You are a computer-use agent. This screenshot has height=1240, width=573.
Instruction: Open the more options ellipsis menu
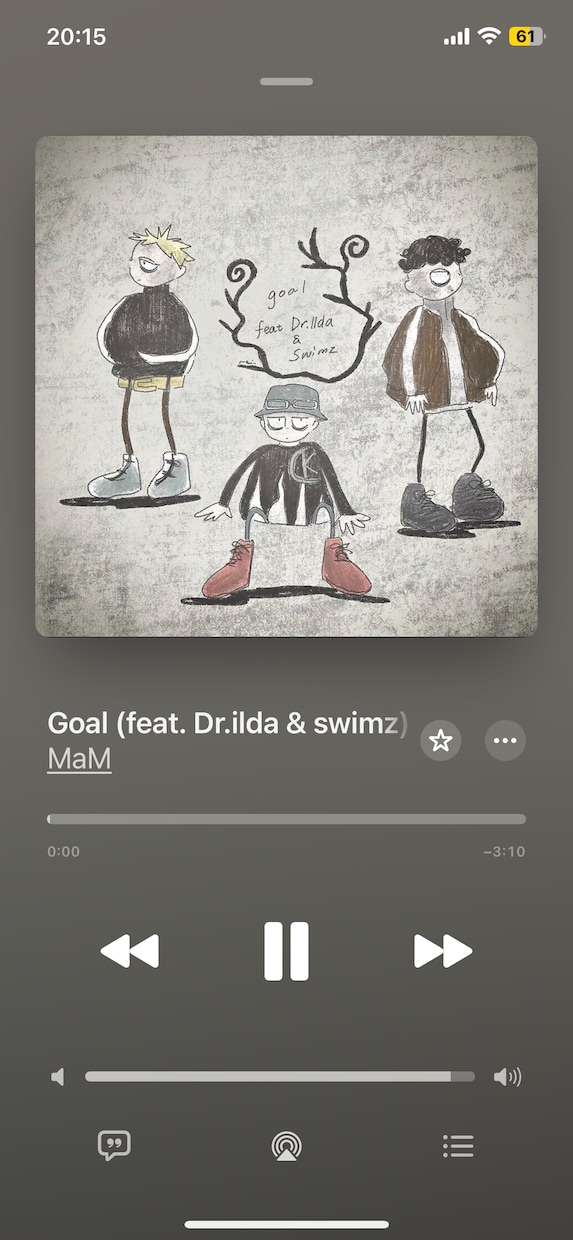coord(505,740)
